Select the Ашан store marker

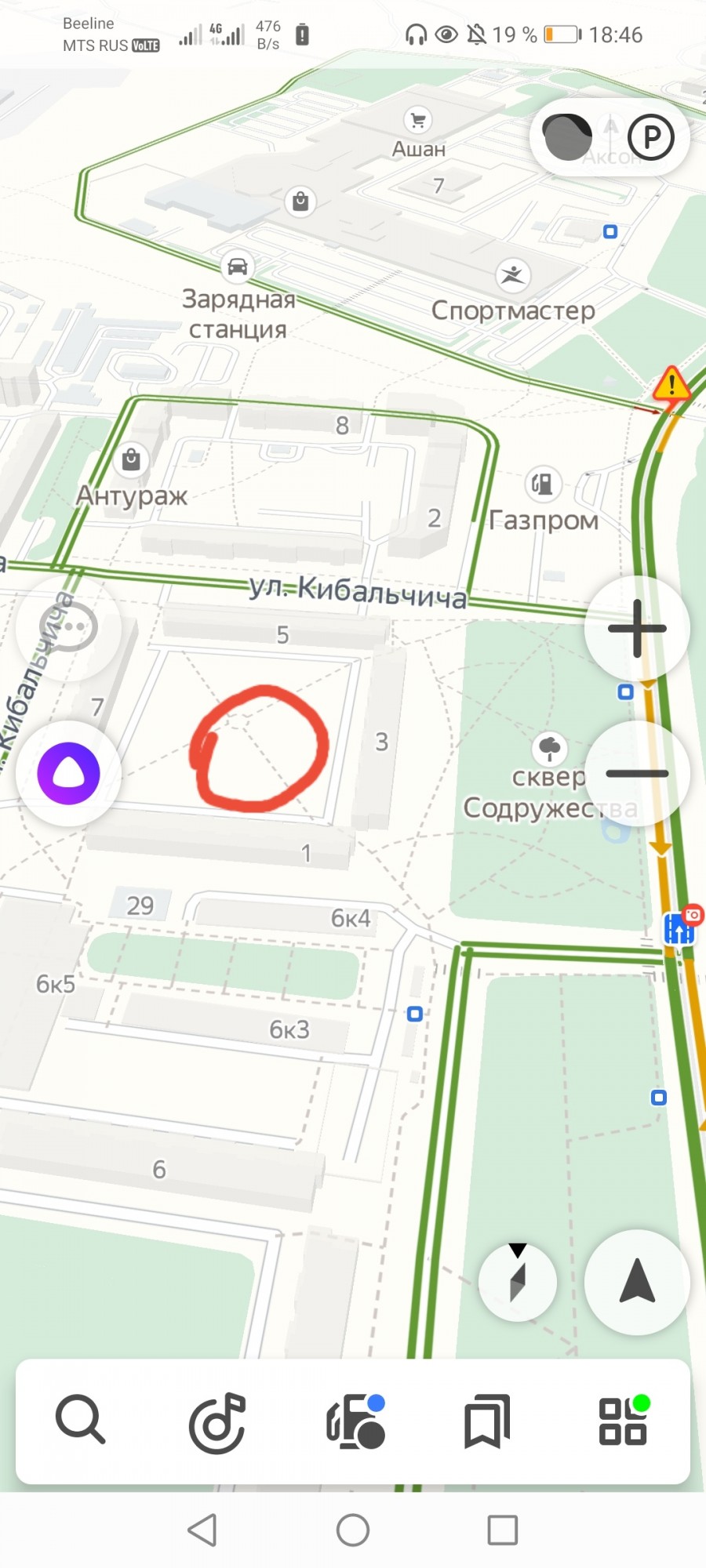(418, 121)
